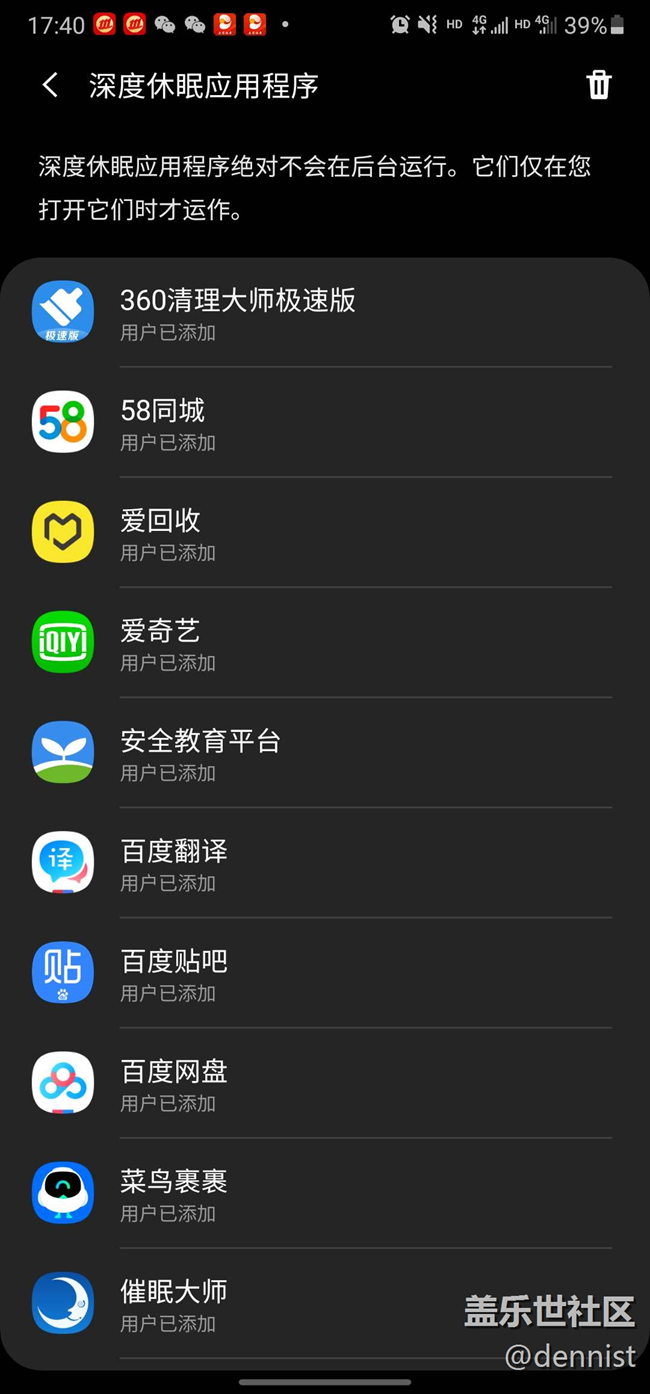The width and height of the screenshot is (650, 1394).
Task: Open the 安全教育平台 row
Action: pyautogui.click(x=325, y=752)
